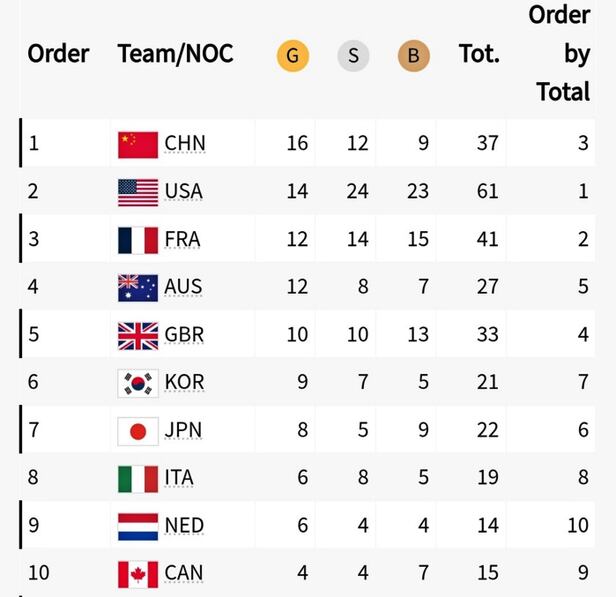616x597 pixels.
Task: Tap the CAN team link
Action: pyautogui.click(x=184, y=574)
